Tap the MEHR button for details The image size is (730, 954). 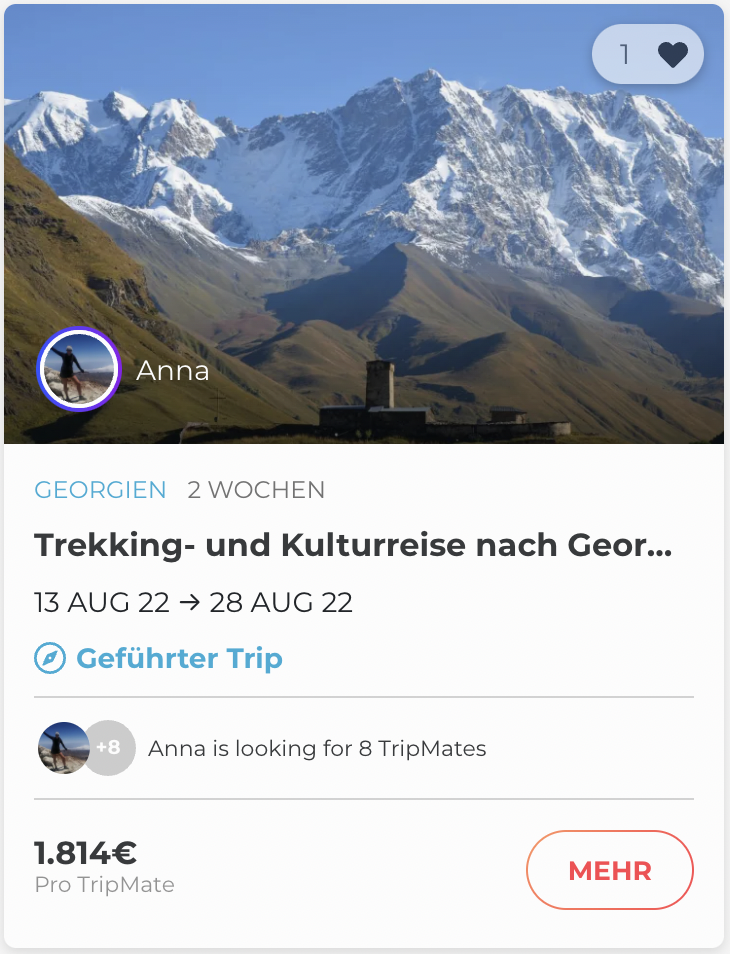609,870
